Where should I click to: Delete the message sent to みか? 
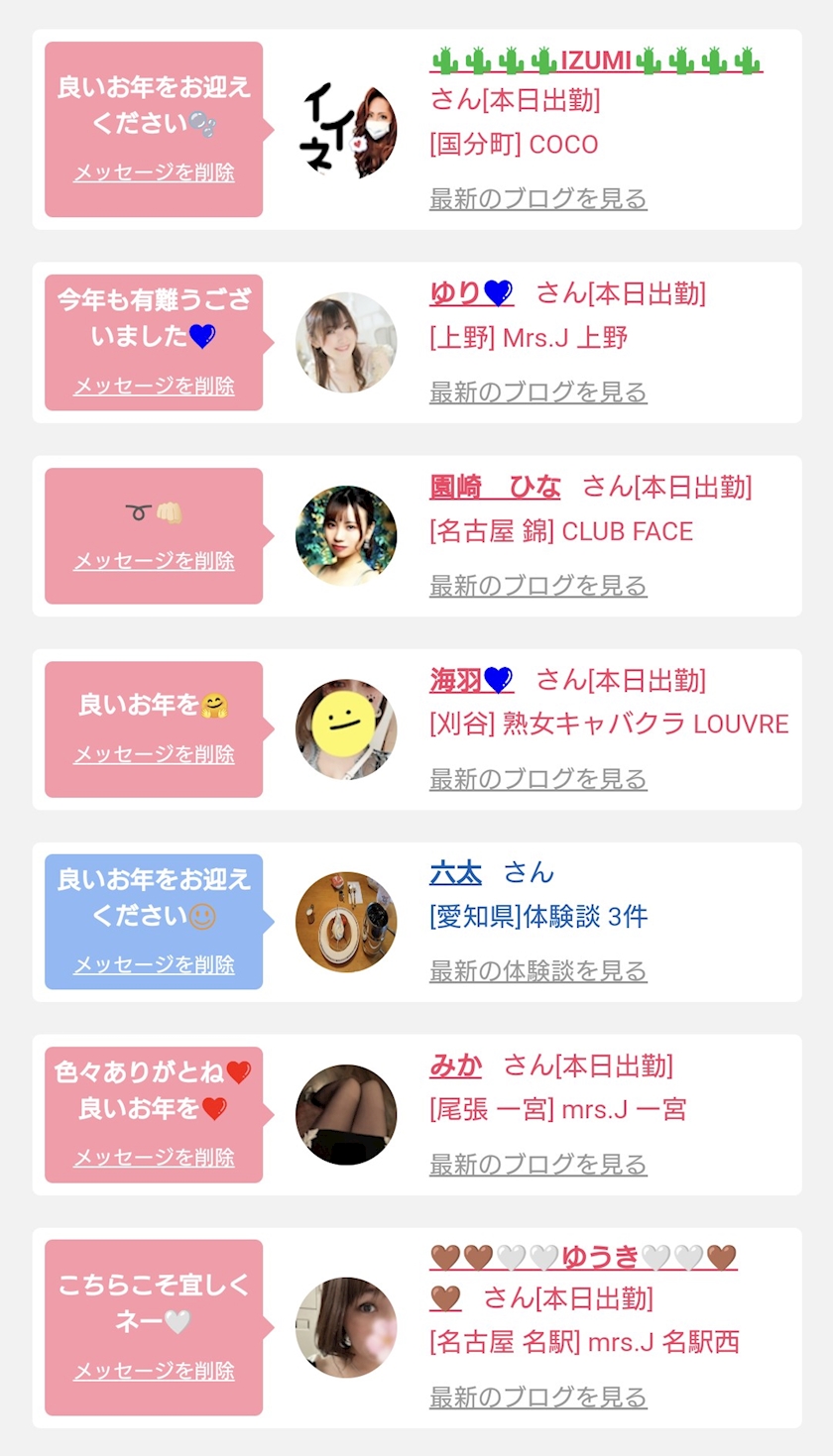point(154,1157)
